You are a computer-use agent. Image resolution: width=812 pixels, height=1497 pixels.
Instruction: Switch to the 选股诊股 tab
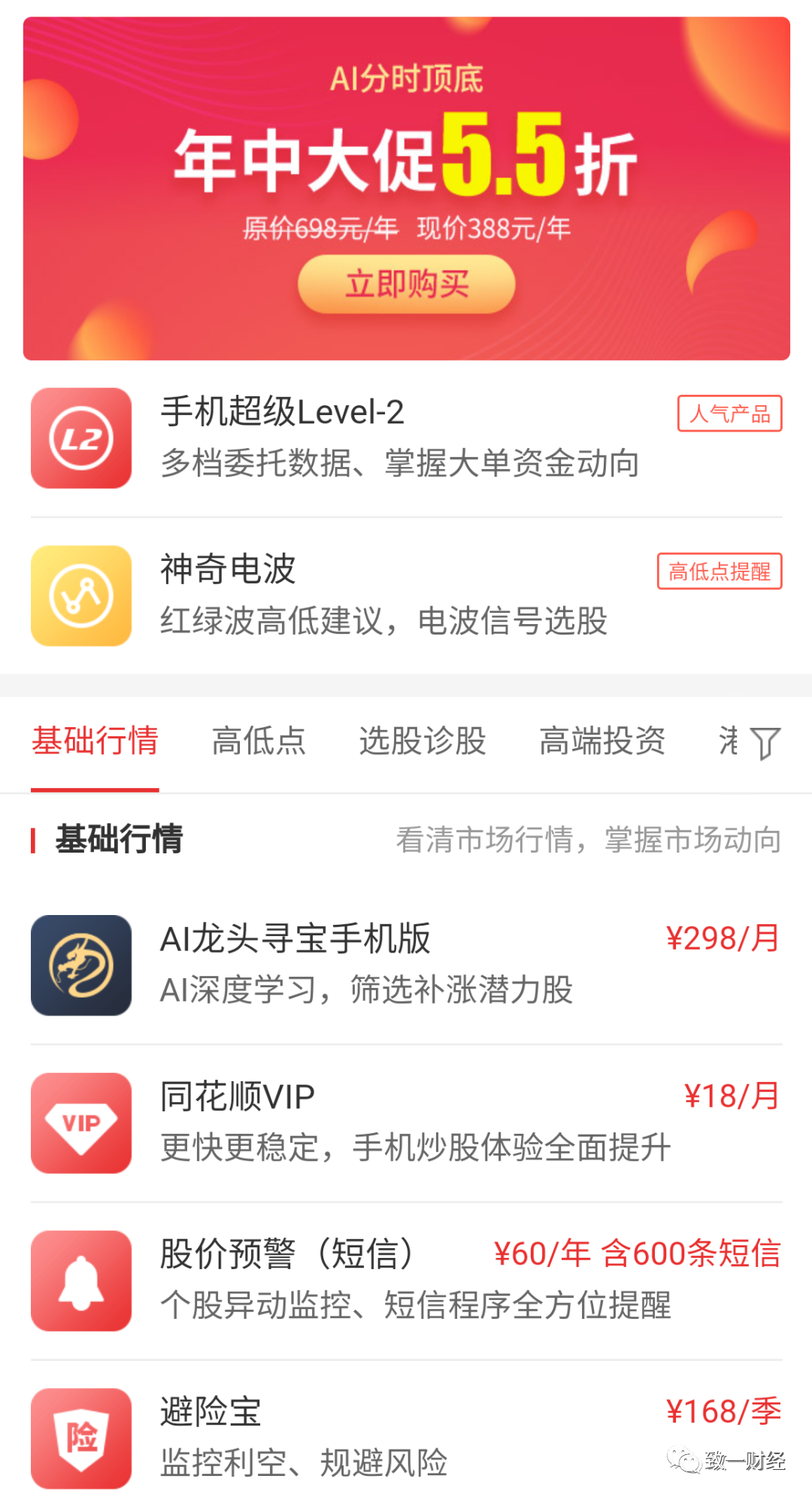422,741
